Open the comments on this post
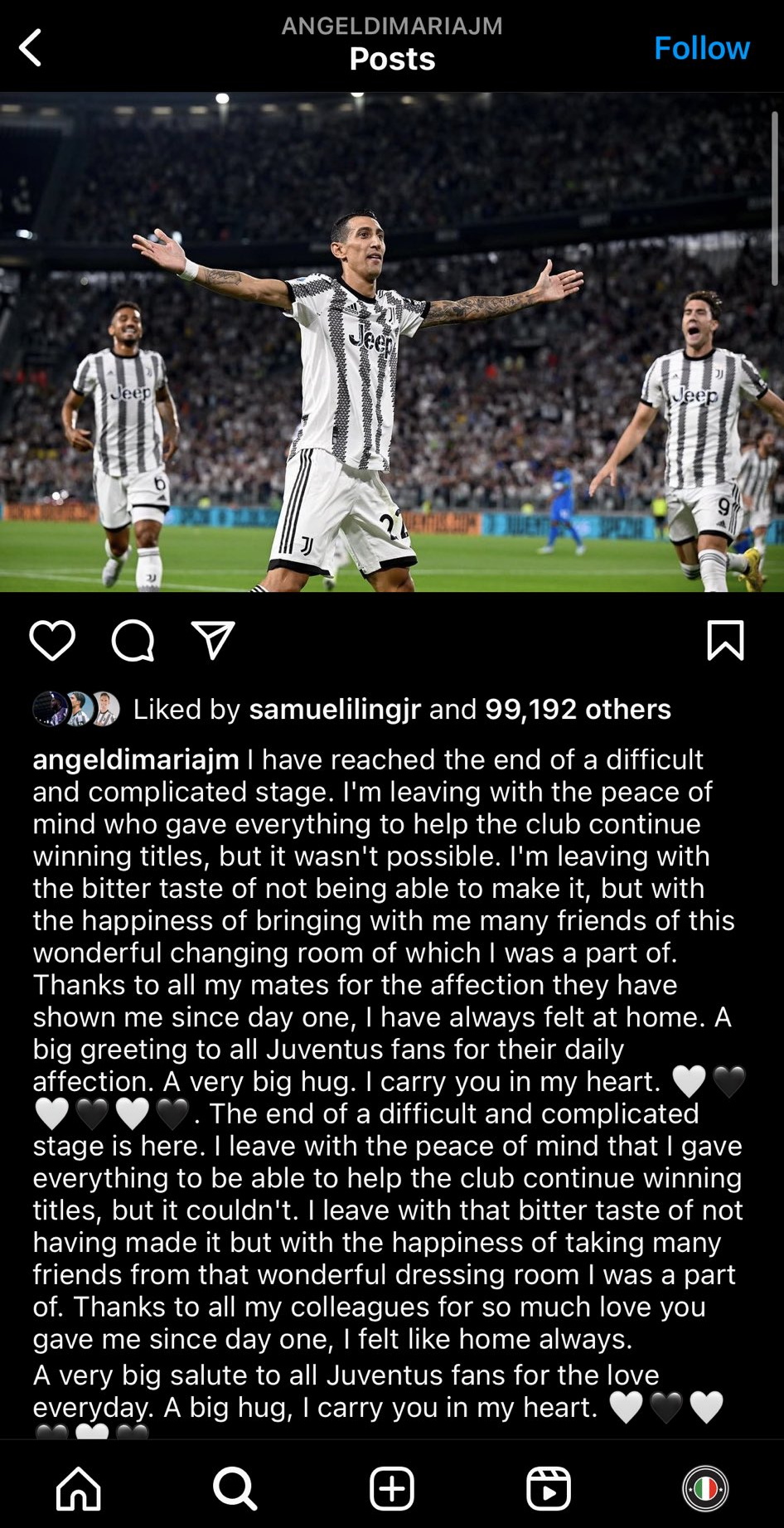 click(x=133, y=640)
